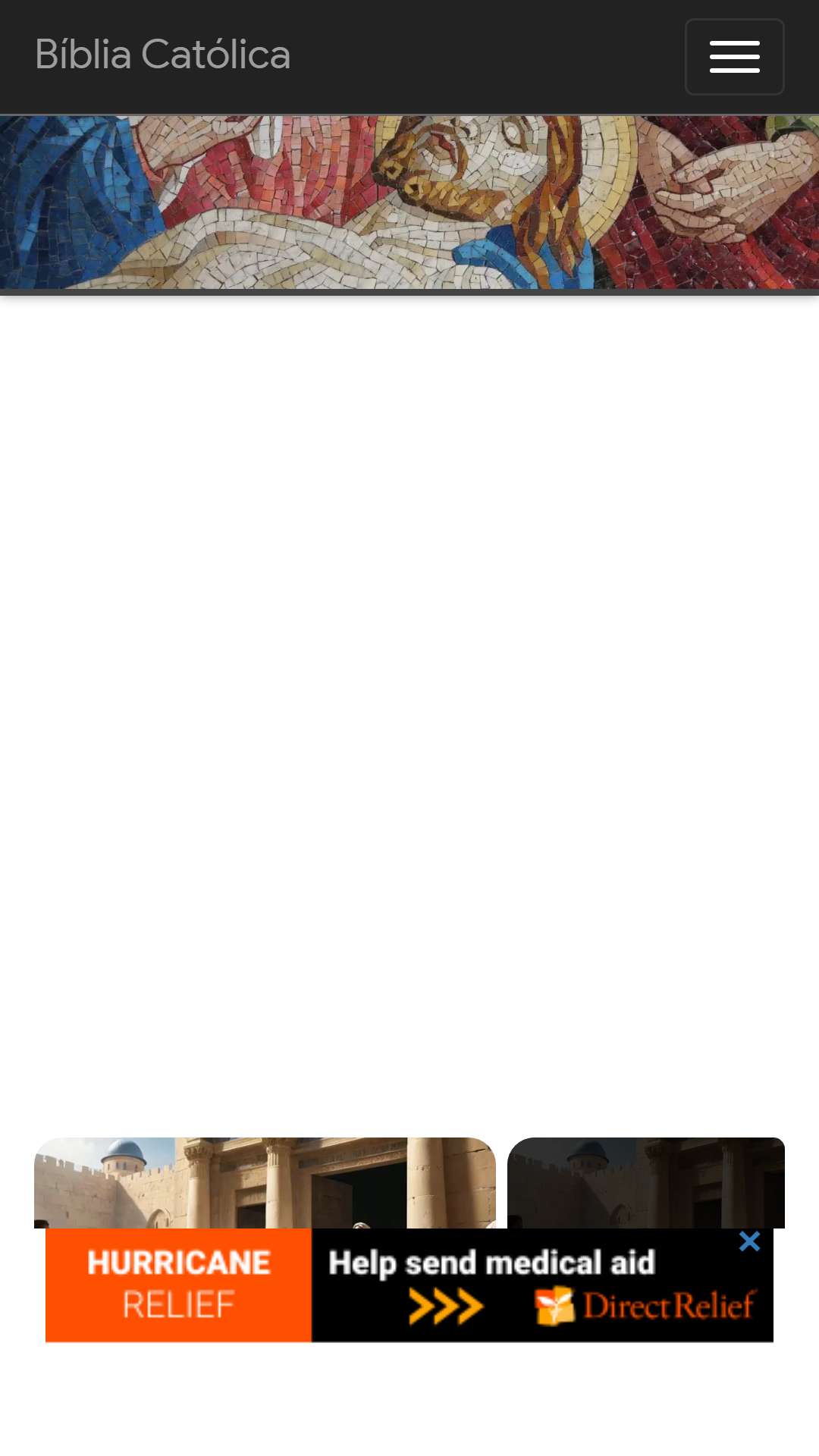819x1456 pixels.
Task: Open the hamburger navigation menu
Action: pos(734,57)
